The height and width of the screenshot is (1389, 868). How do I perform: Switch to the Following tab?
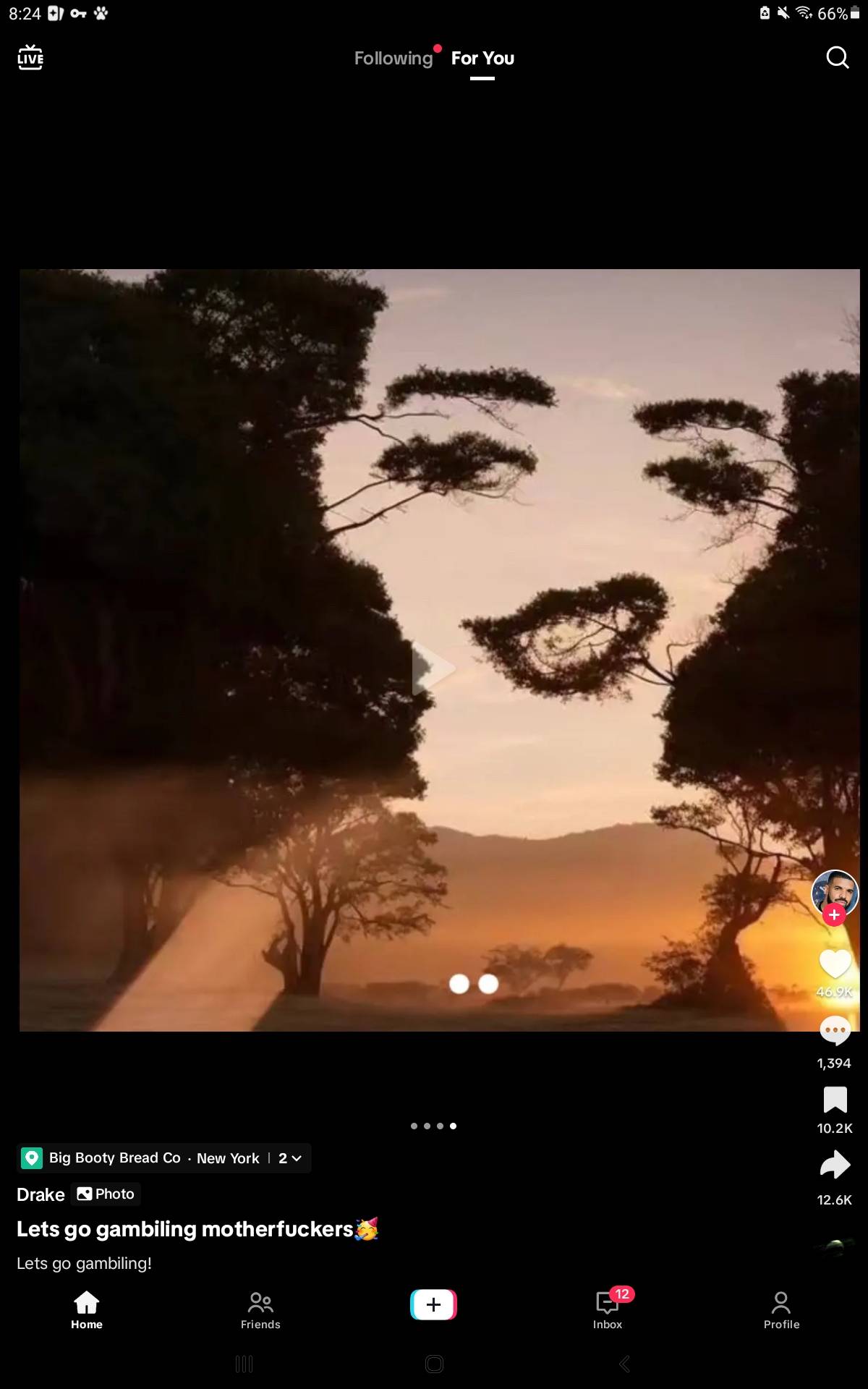coord(393,59)
